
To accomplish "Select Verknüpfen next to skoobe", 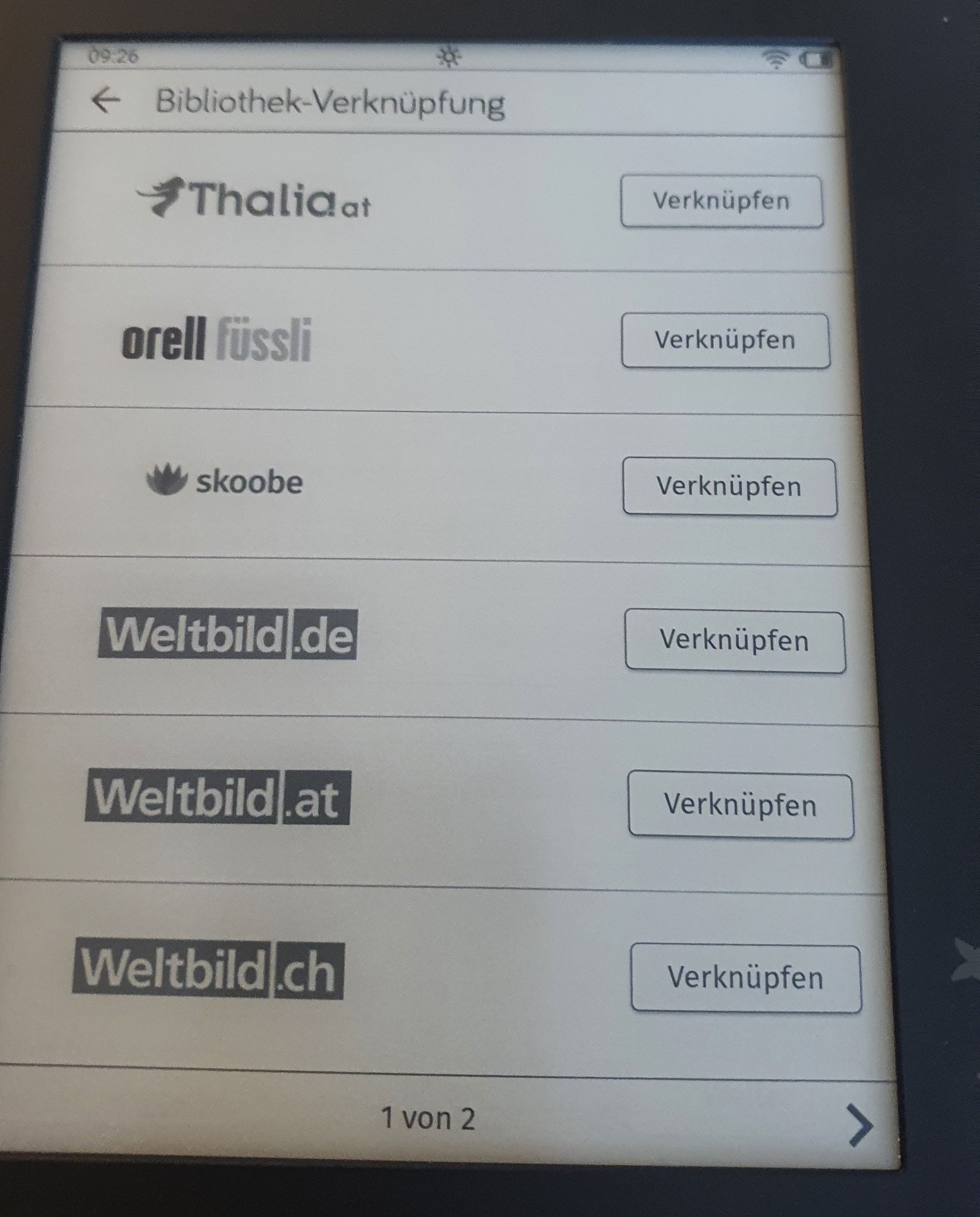I will pyautogui.click(x=729, y=487).
